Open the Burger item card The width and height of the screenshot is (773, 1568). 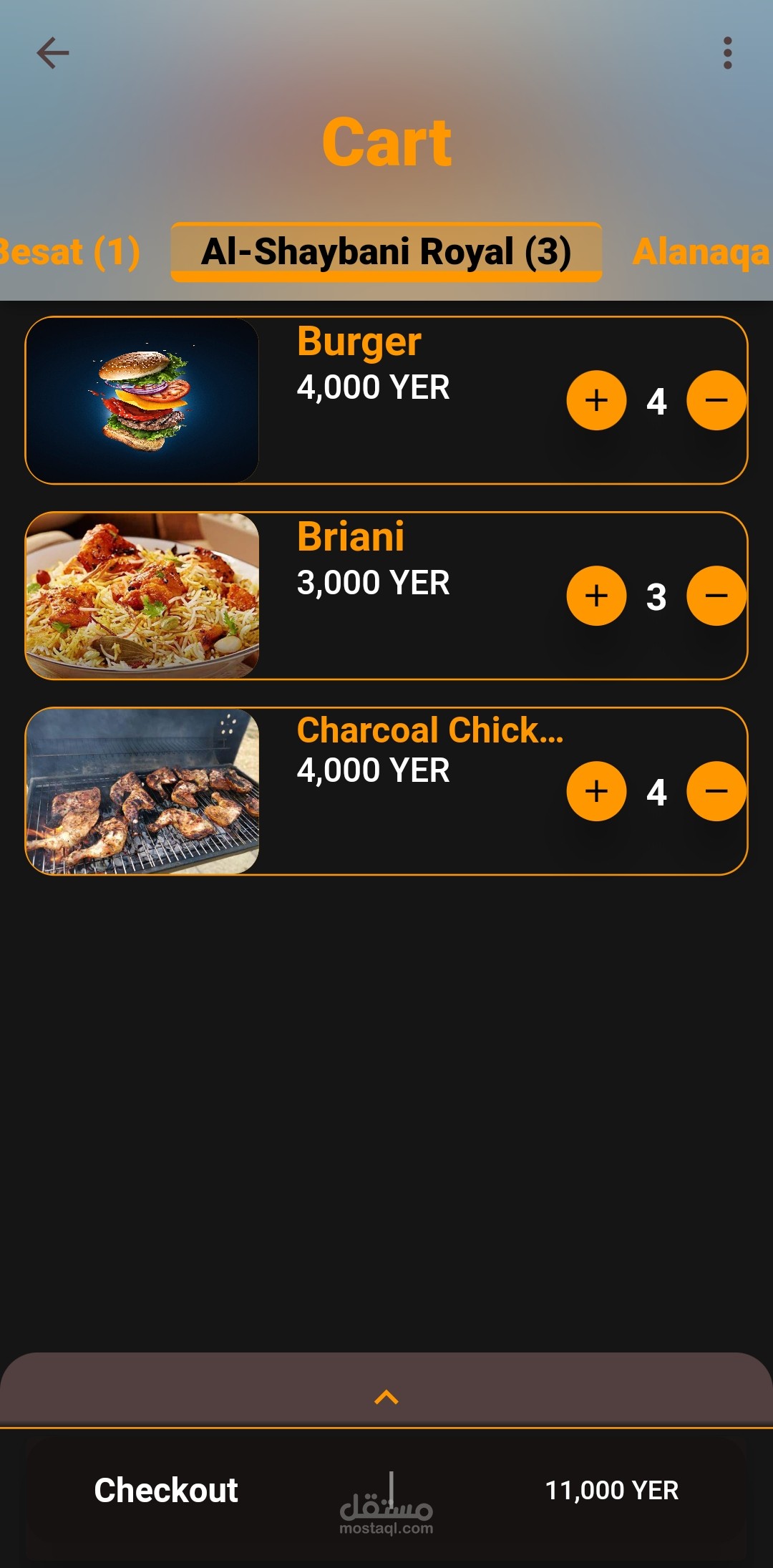click(386, 400)
